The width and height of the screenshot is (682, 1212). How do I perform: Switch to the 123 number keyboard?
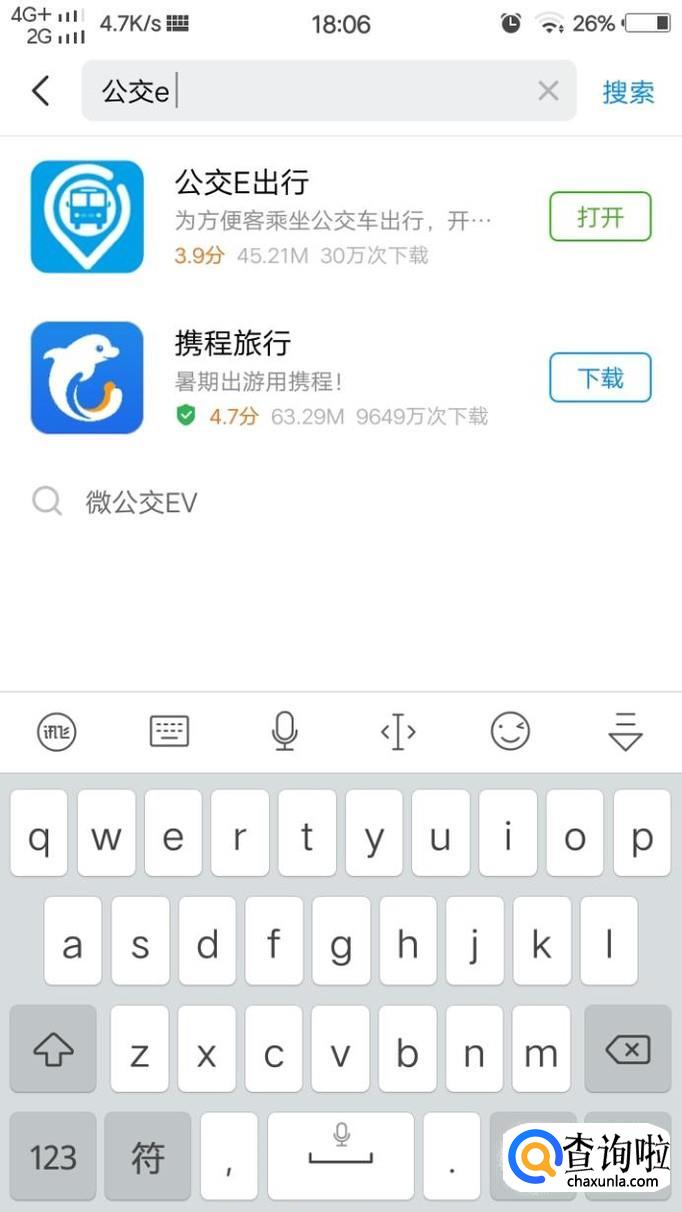(x=53, y=1157)
